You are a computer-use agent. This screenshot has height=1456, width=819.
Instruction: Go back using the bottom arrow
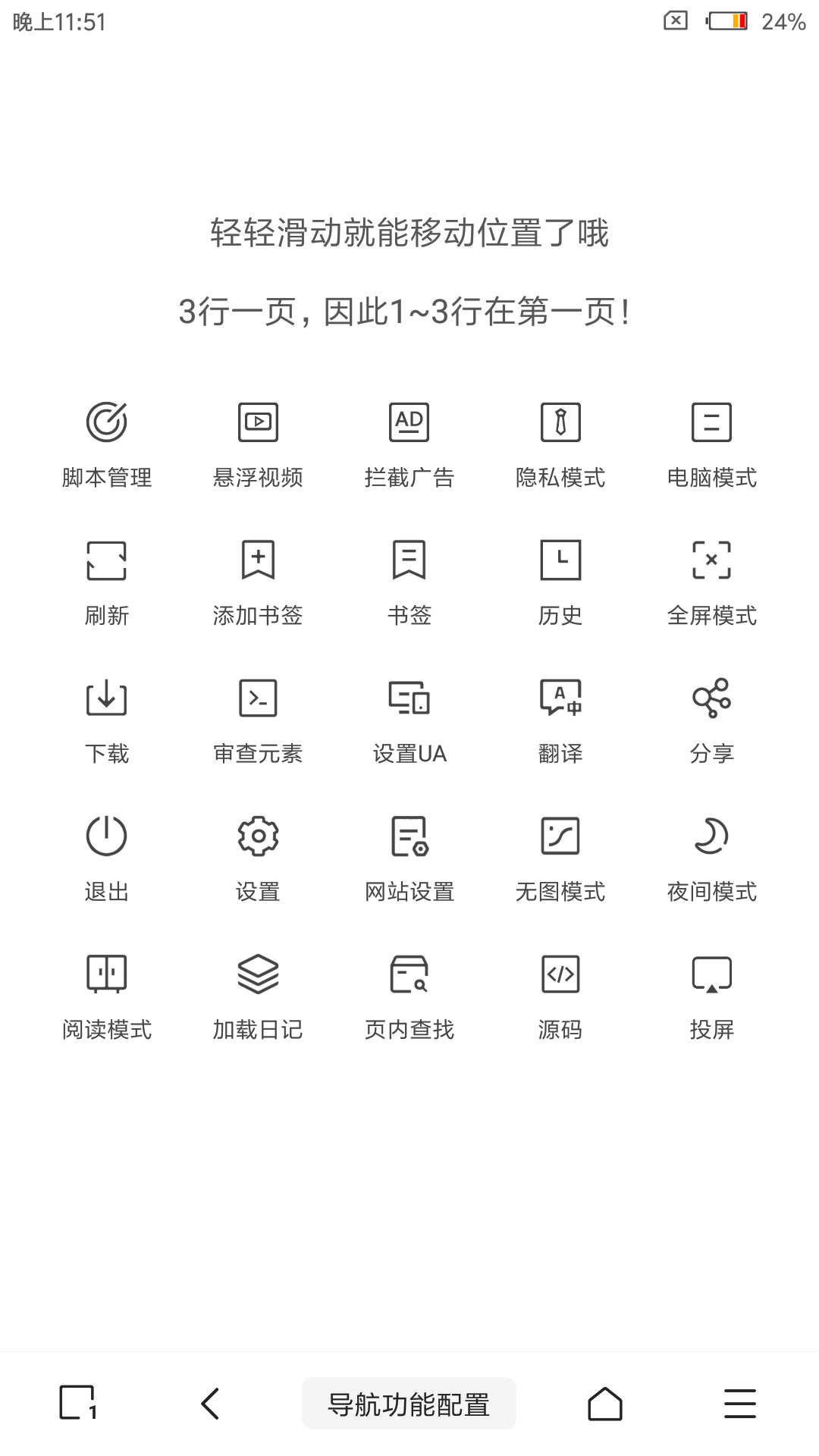210,1403
